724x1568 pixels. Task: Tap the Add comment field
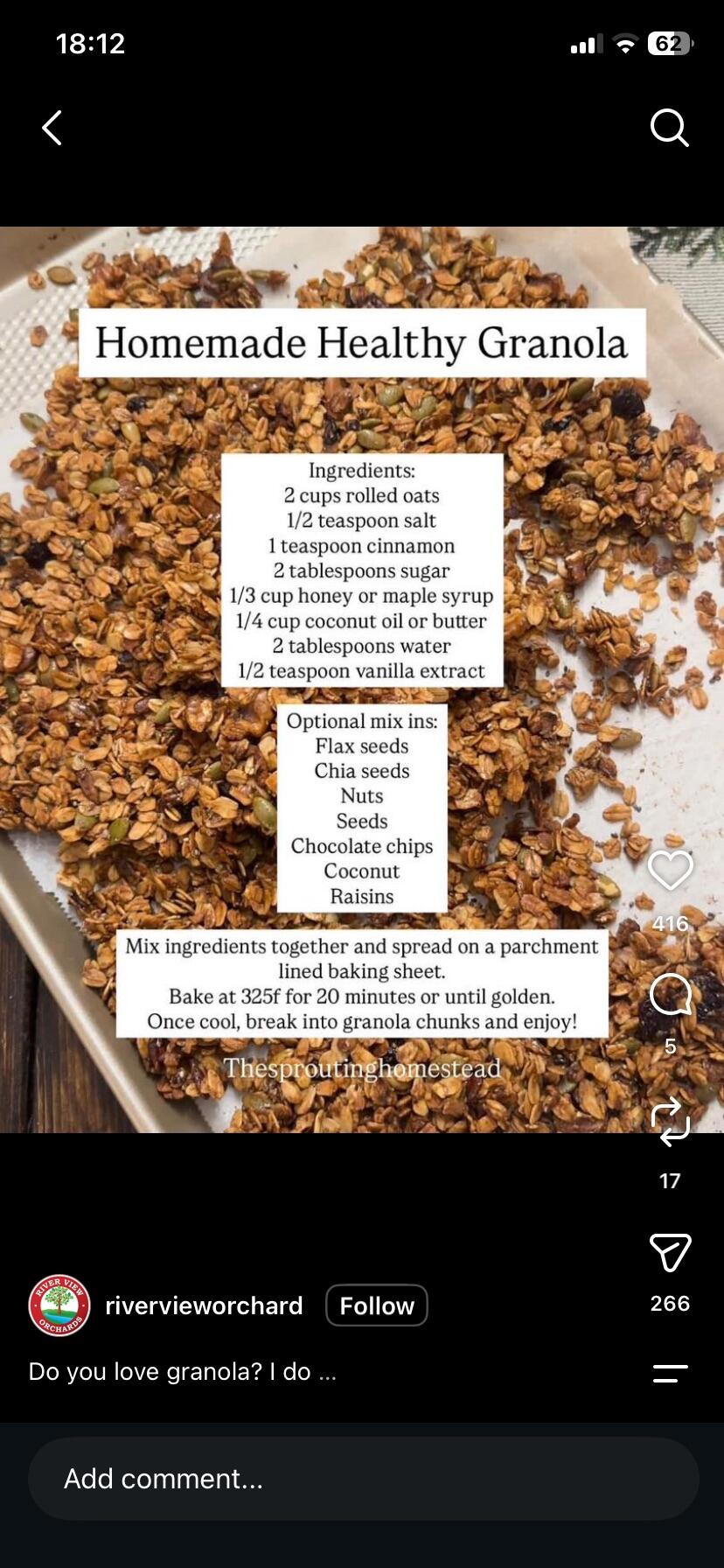[x=364, y=1479]
